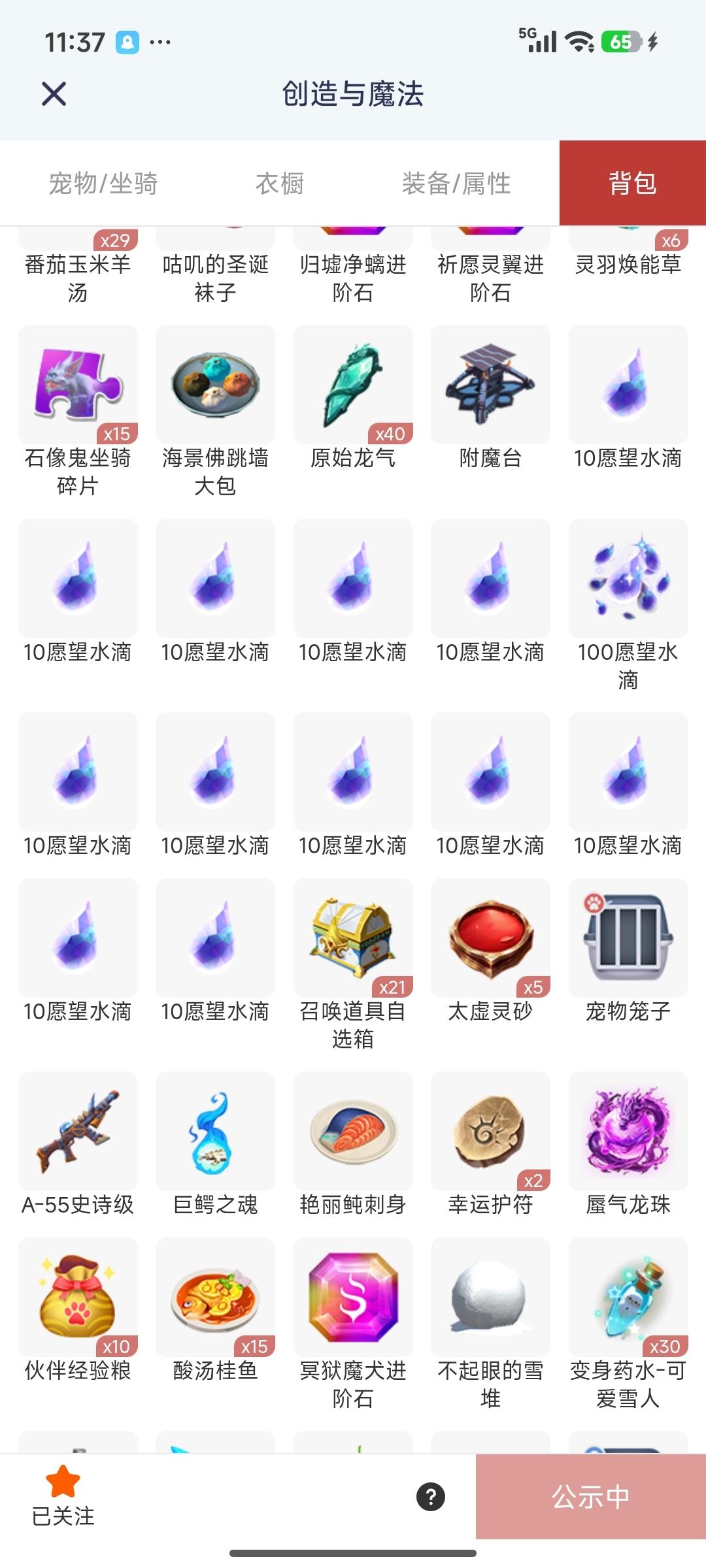Open the 衣橱 tab
This screenshot has height=1568, width=706.
281,184
